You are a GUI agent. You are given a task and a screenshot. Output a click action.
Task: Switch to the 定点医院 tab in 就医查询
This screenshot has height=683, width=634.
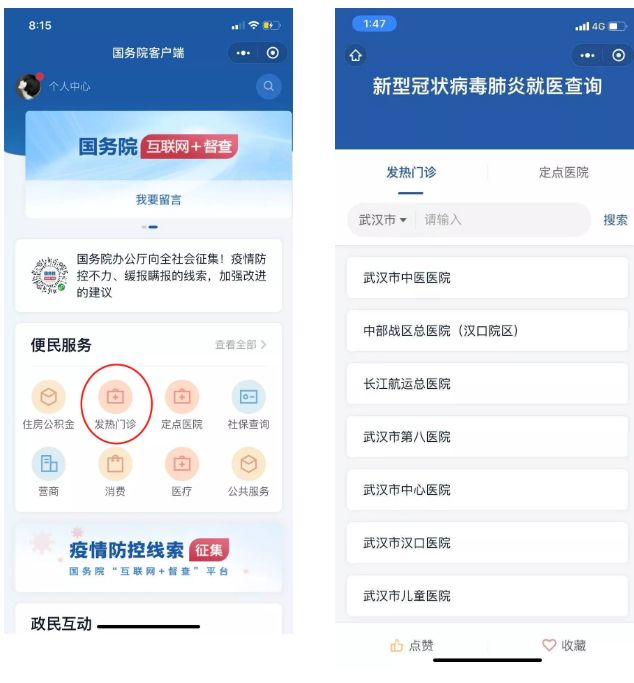[563, 172]
